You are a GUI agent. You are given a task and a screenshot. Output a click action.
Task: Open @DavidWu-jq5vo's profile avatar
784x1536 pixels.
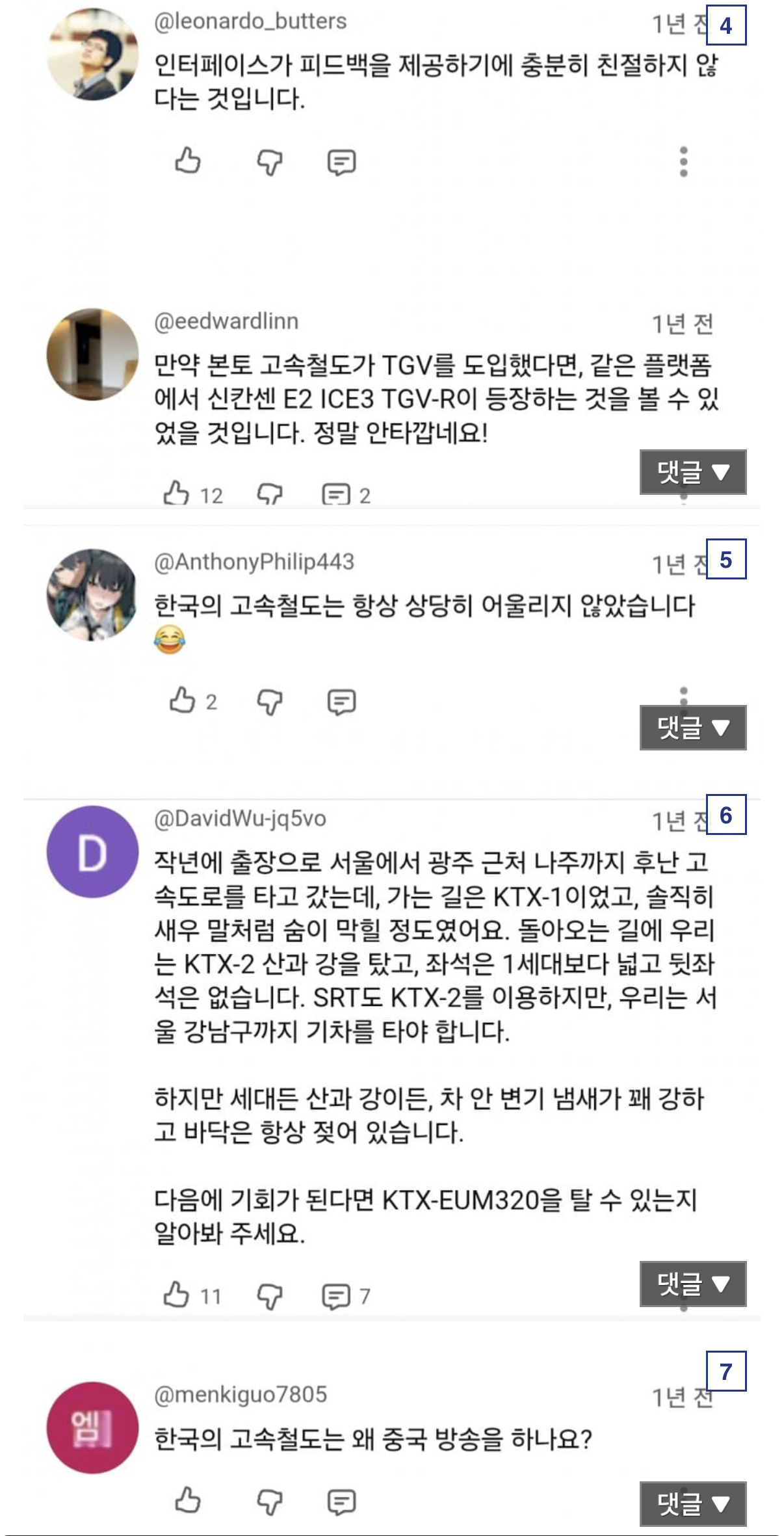[92, 851]
